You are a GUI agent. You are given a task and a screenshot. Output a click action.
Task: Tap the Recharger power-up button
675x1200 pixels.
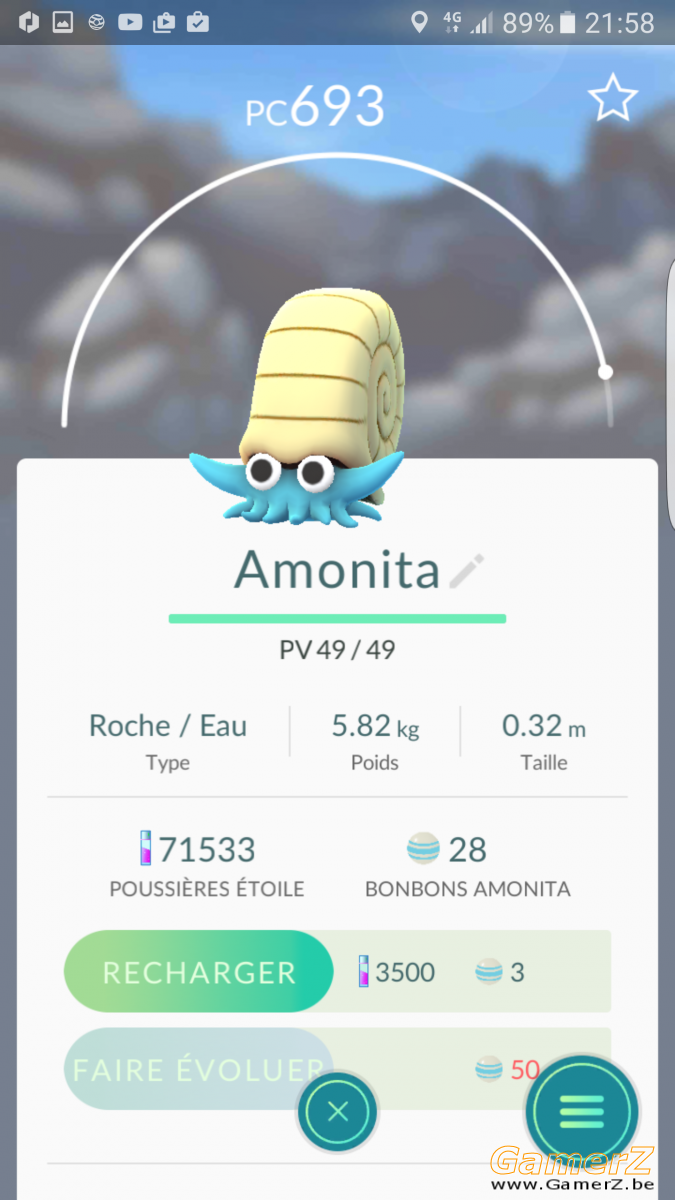(x=199, y=972)
